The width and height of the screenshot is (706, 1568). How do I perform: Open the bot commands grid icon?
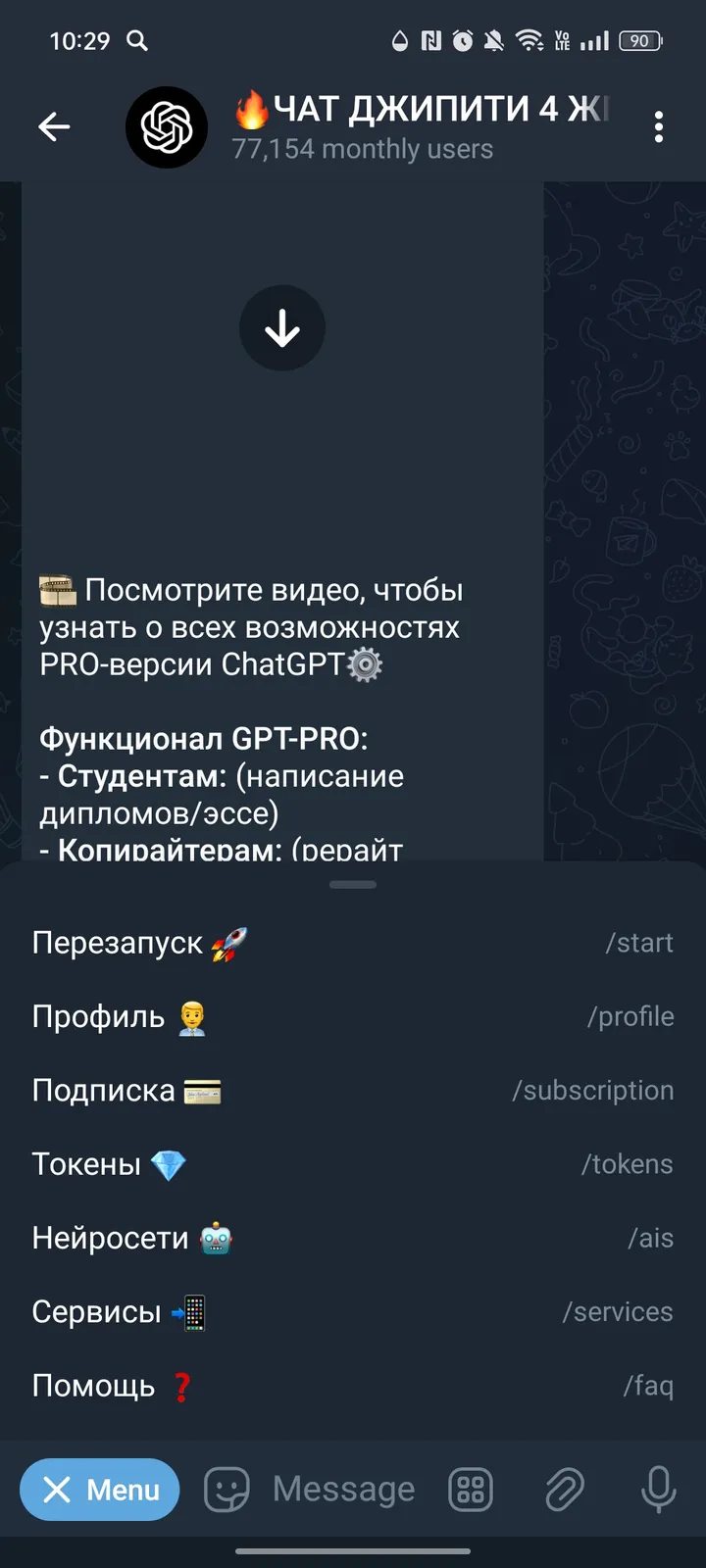(470, 1490)
